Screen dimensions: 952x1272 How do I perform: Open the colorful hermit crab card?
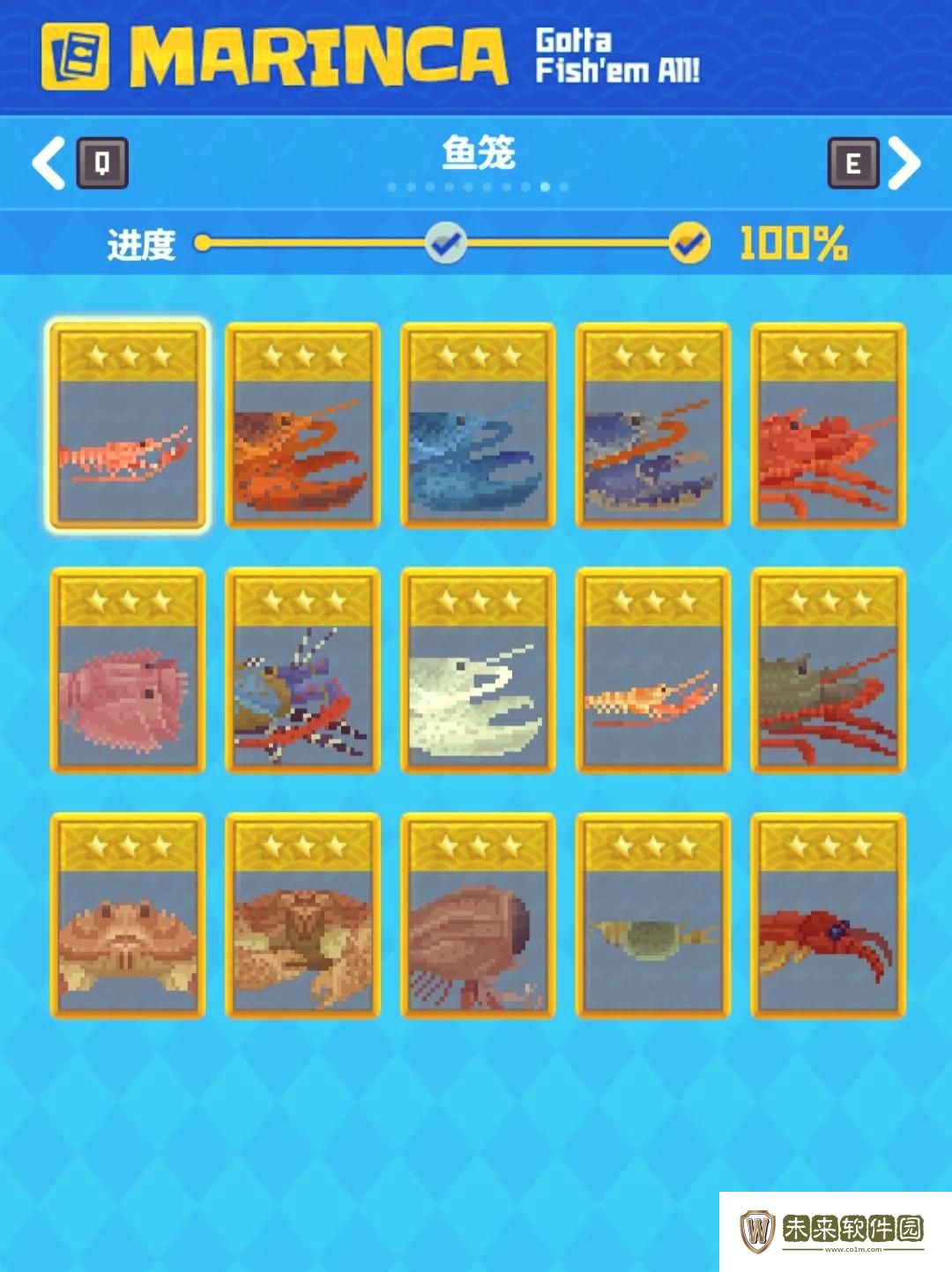click(x=302, y=671)
